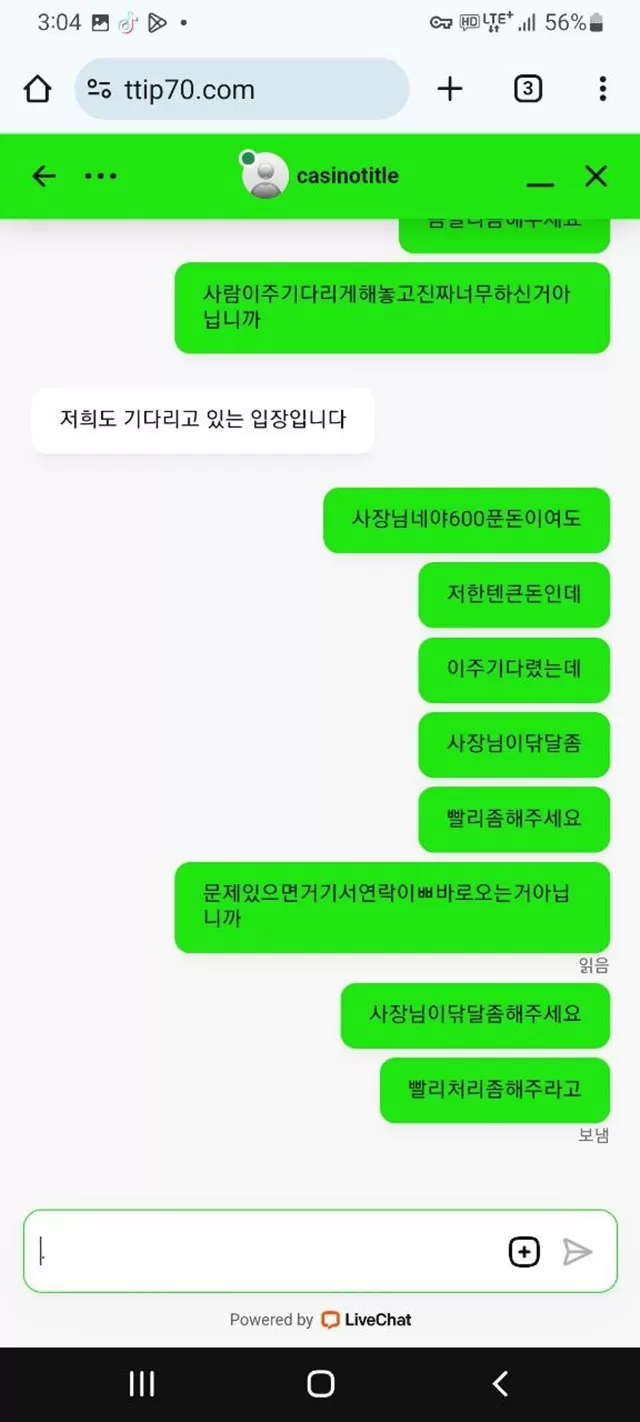Open the Powered by LiveChat link

(320, 1320)
